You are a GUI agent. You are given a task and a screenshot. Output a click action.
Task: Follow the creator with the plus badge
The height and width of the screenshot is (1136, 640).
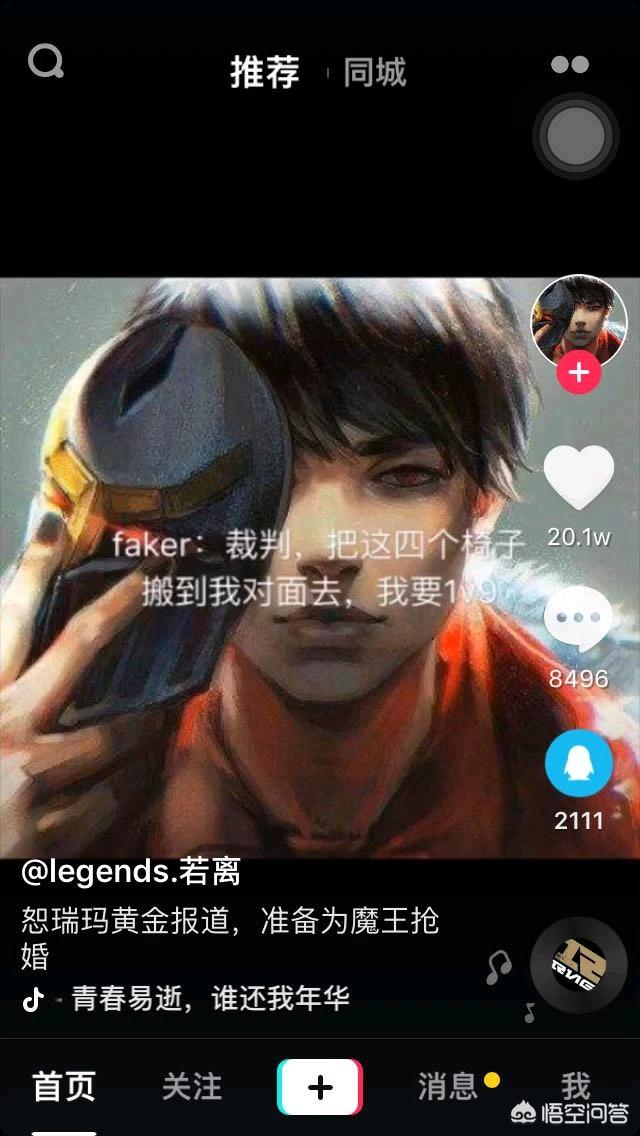[579, 374]
